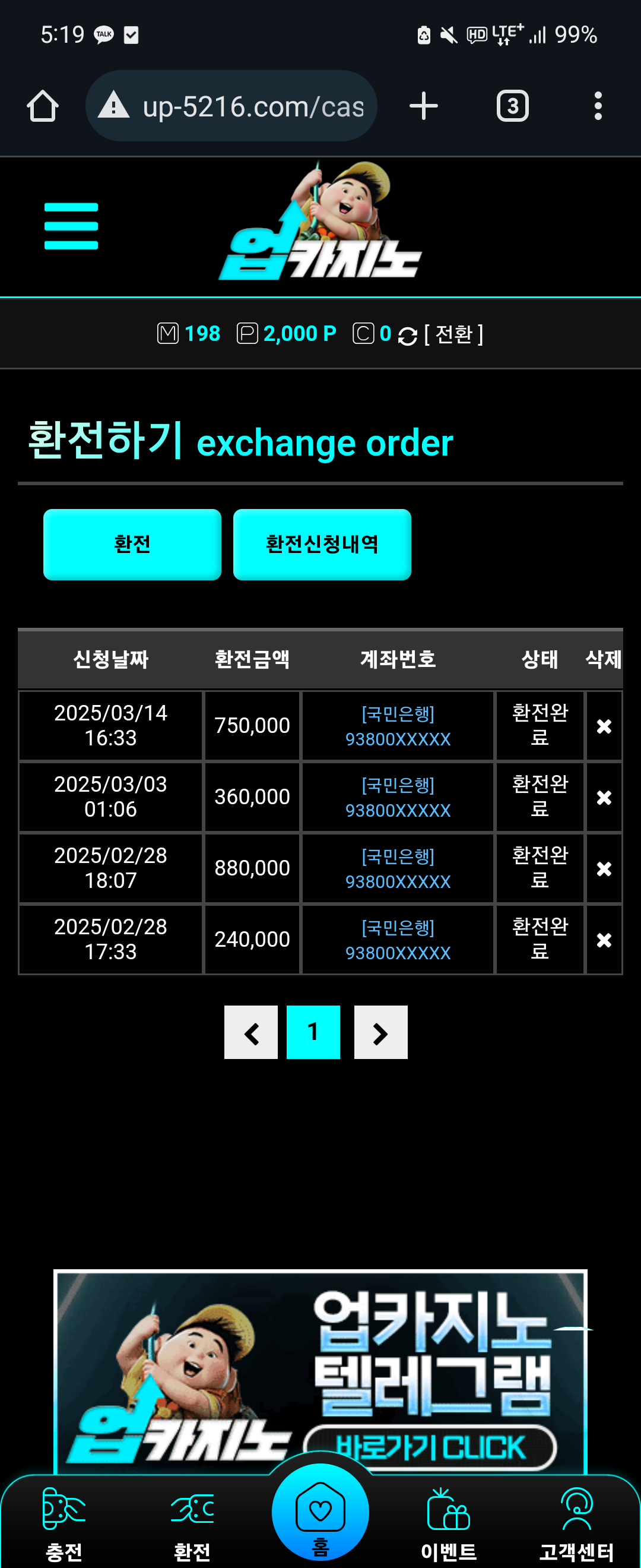Image resolution: width=641 pixels, height=1568 pixels.
Task: Tap the [전환] convert link
Action: [x=453, y=334]
